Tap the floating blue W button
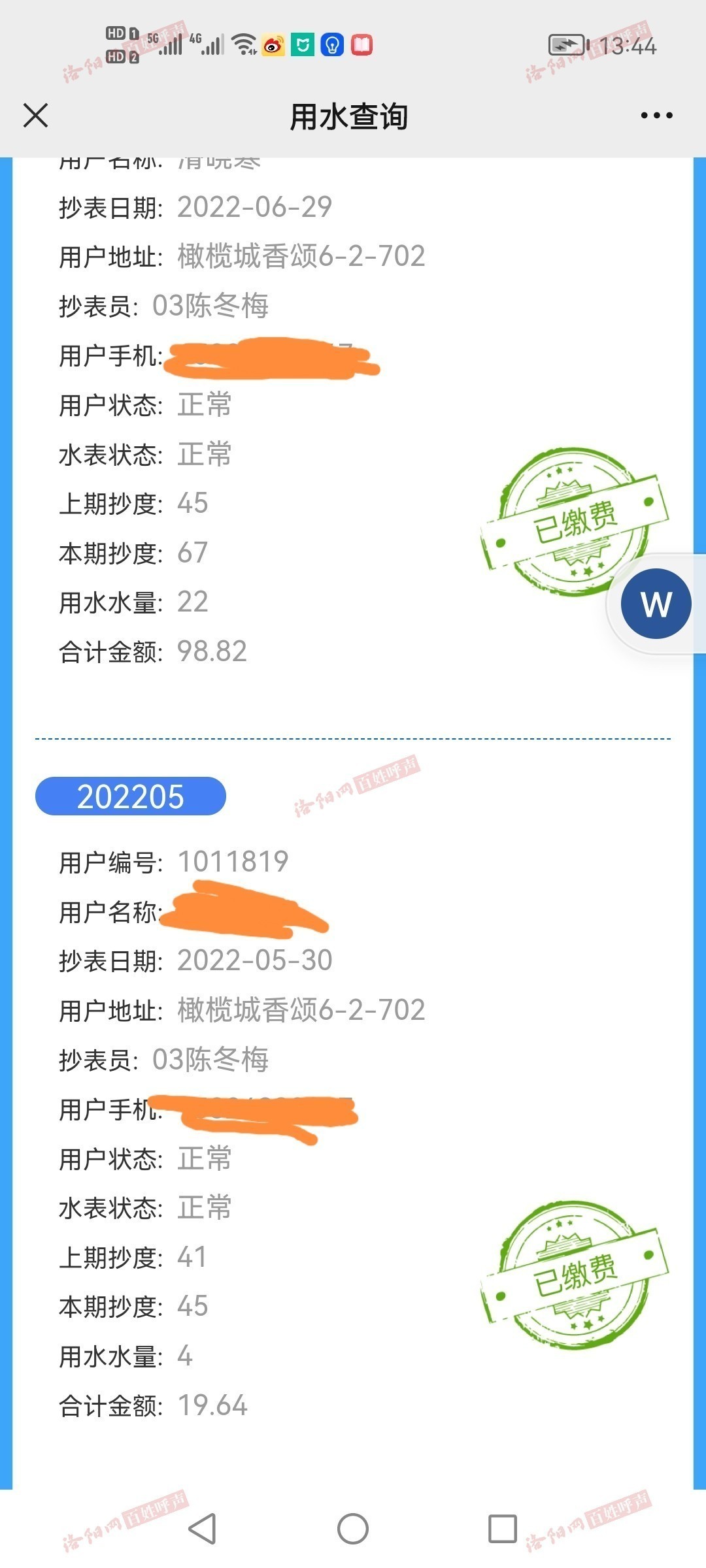The width and height of the screenshot is (706, 1568). (x=656, y=604)
